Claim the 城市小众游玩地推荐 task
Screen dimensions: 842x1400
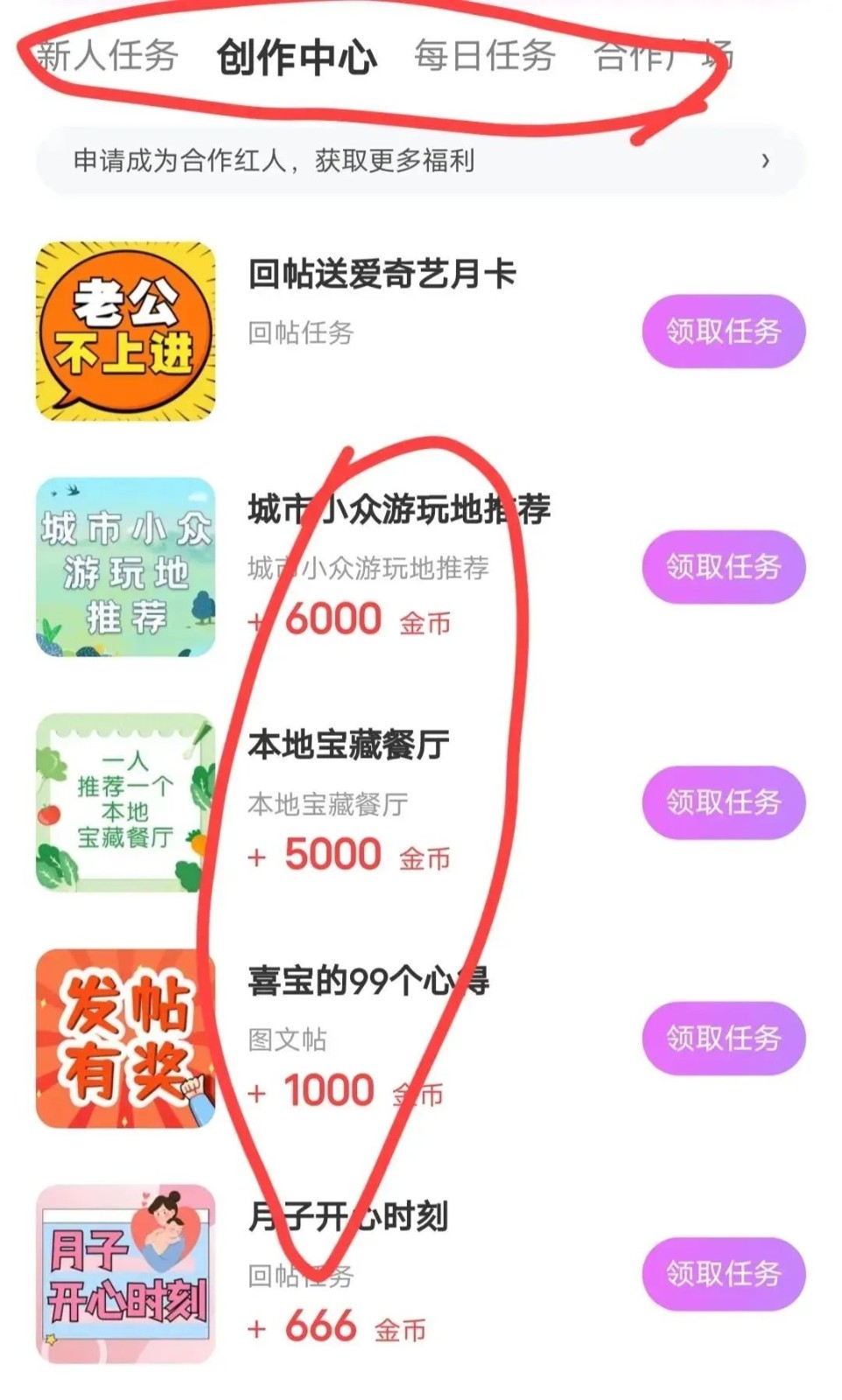tap(723, 567)
